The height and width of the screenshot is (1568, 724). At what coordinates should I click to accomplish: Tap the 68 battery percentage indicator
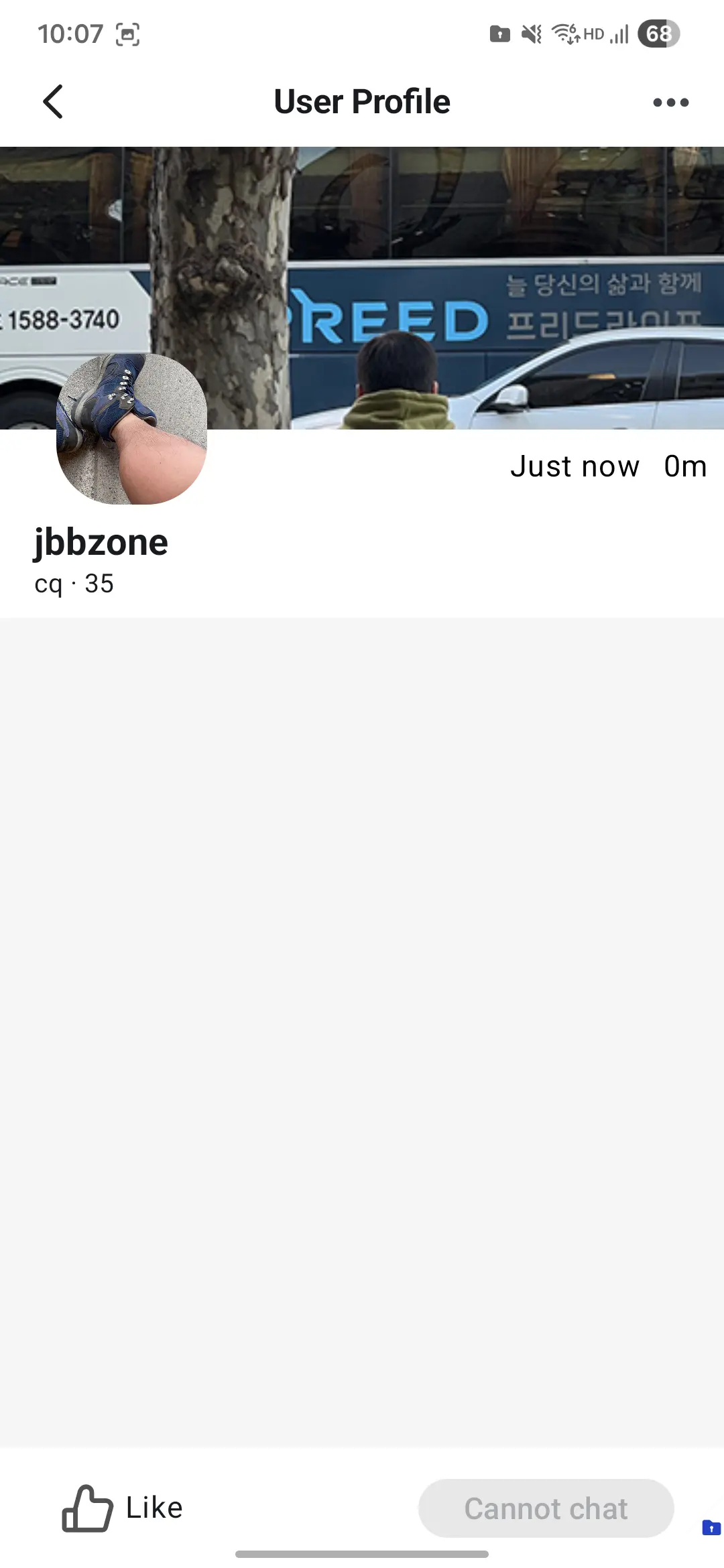point(658,34)
